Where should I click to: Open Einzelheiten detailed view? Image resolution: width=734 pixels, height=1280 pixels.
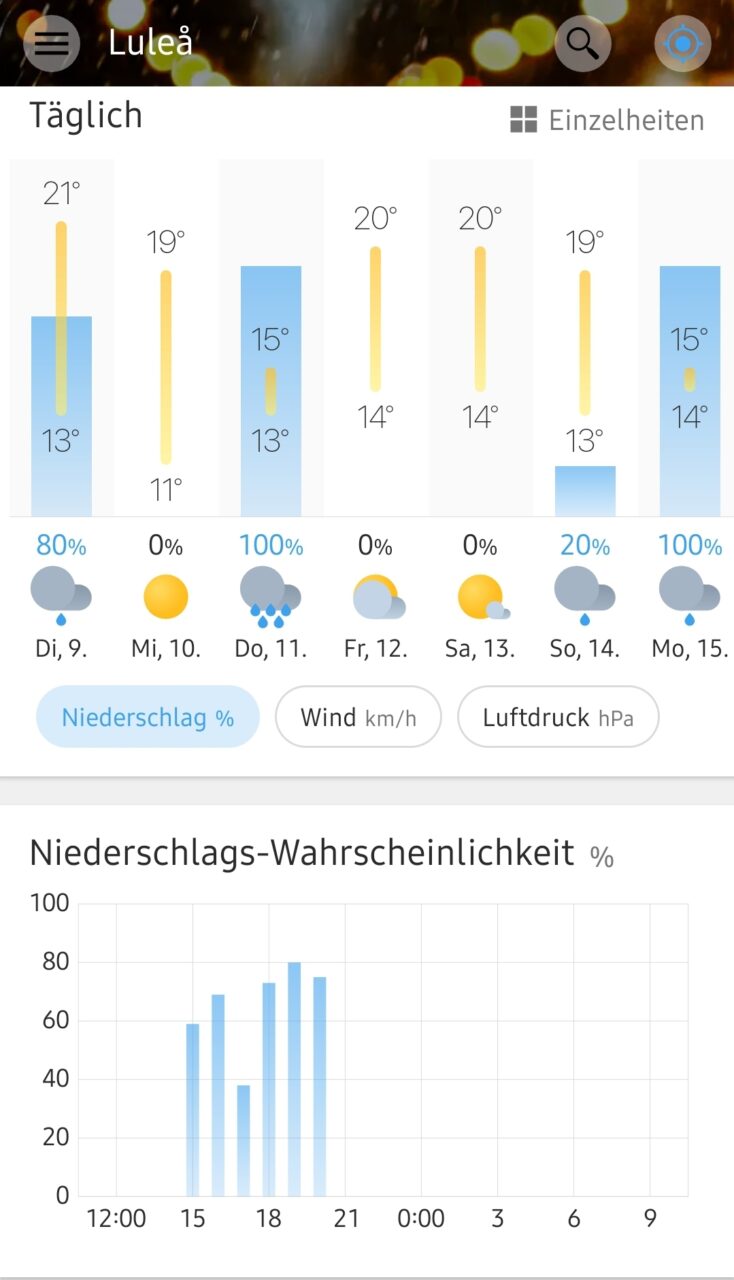pos(607,121)
